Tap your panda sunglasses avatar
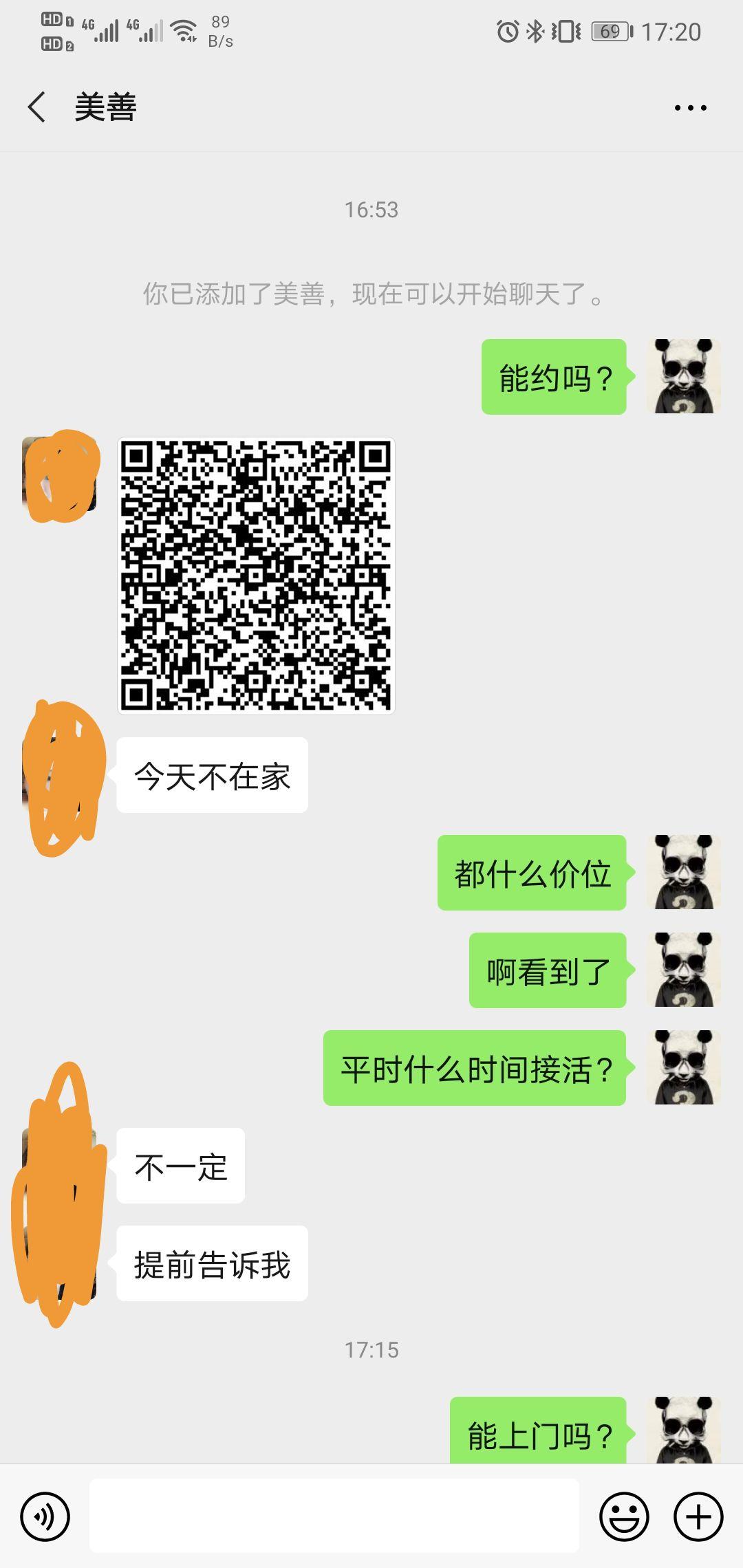Screen dimensions: 743x1568 click(681, 377)
